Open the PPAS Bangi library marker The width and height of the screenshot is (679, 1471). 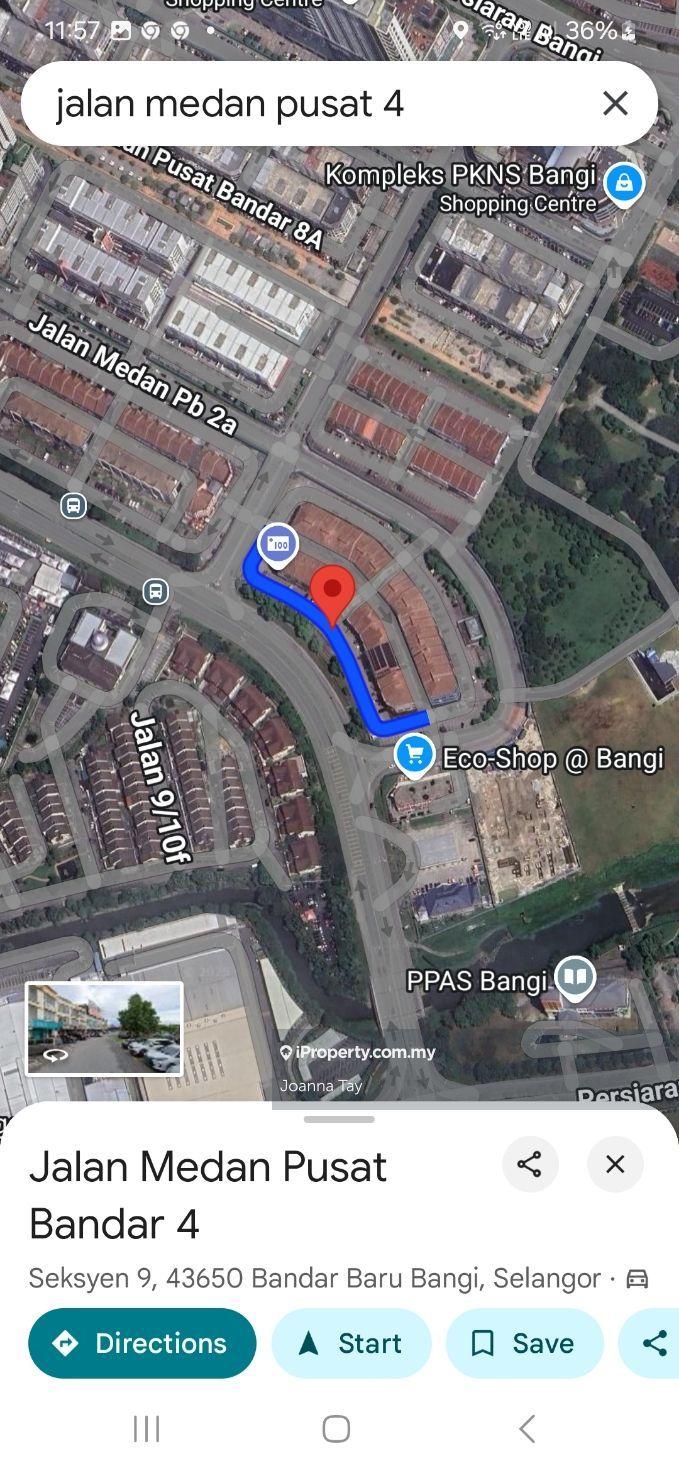pyautogui.click(x=575, y=977)
